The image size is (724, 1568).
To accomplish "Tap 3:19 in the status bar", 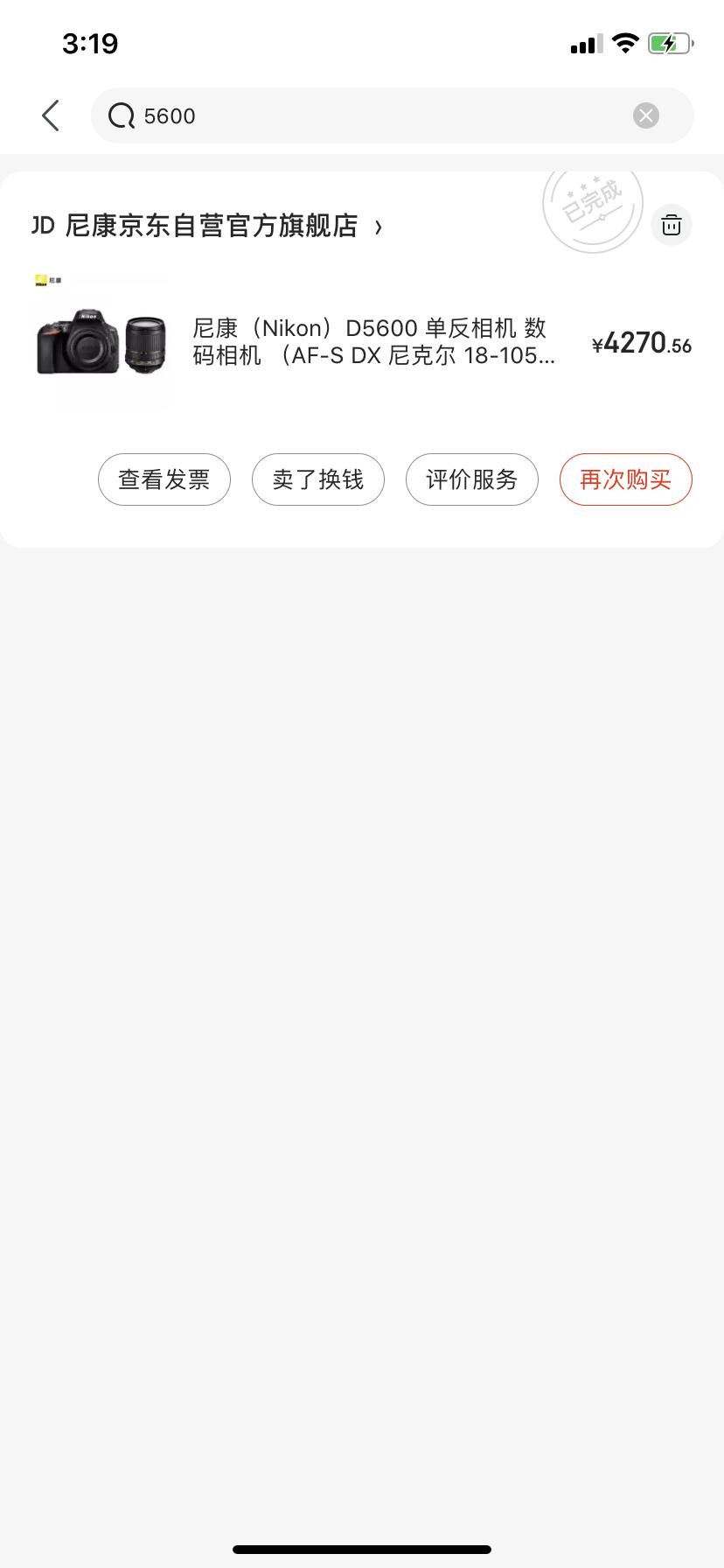I will click(90, 42).
